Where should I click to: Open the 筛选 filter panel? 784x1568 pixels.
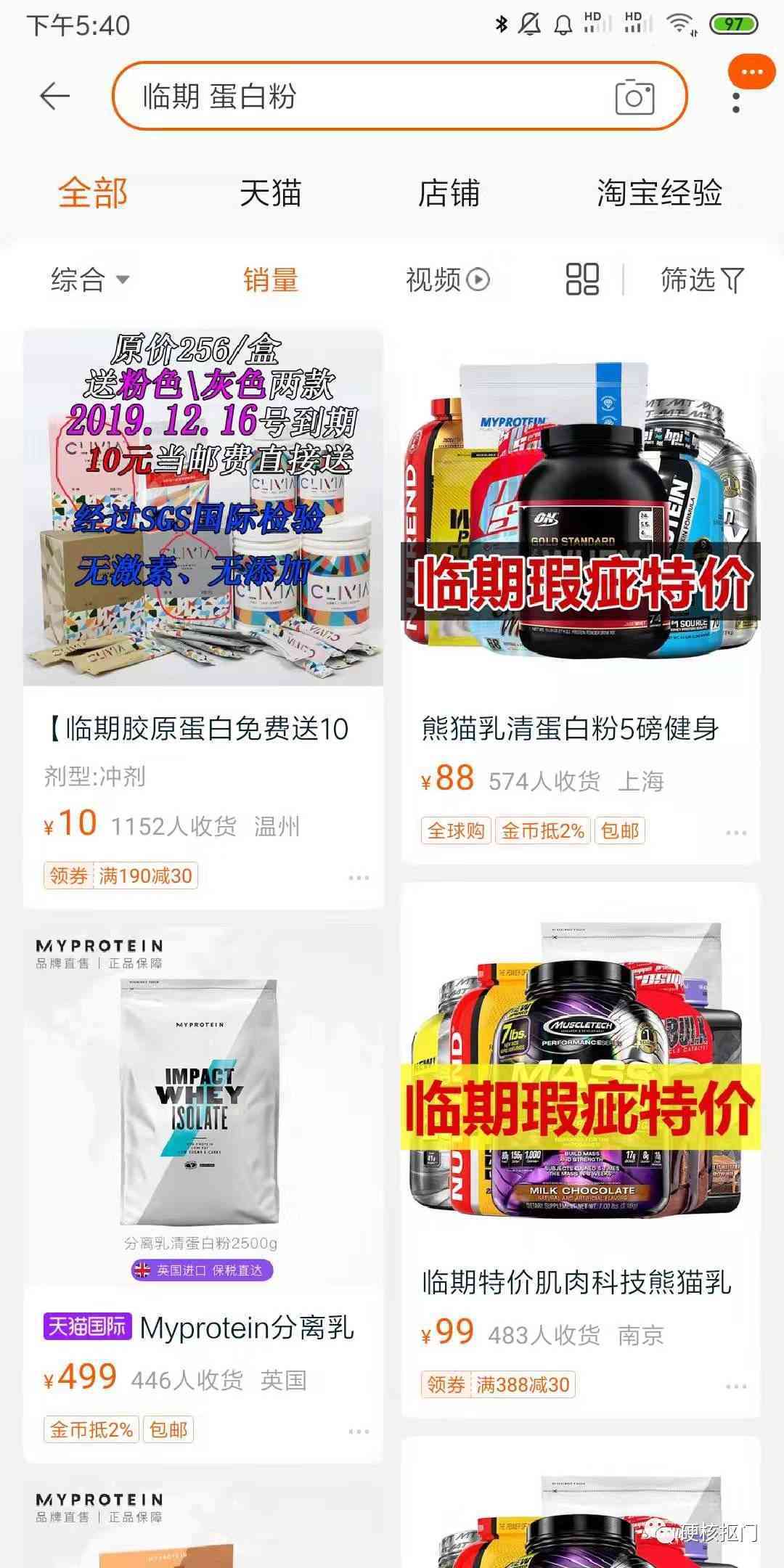(x=701, y=279)
